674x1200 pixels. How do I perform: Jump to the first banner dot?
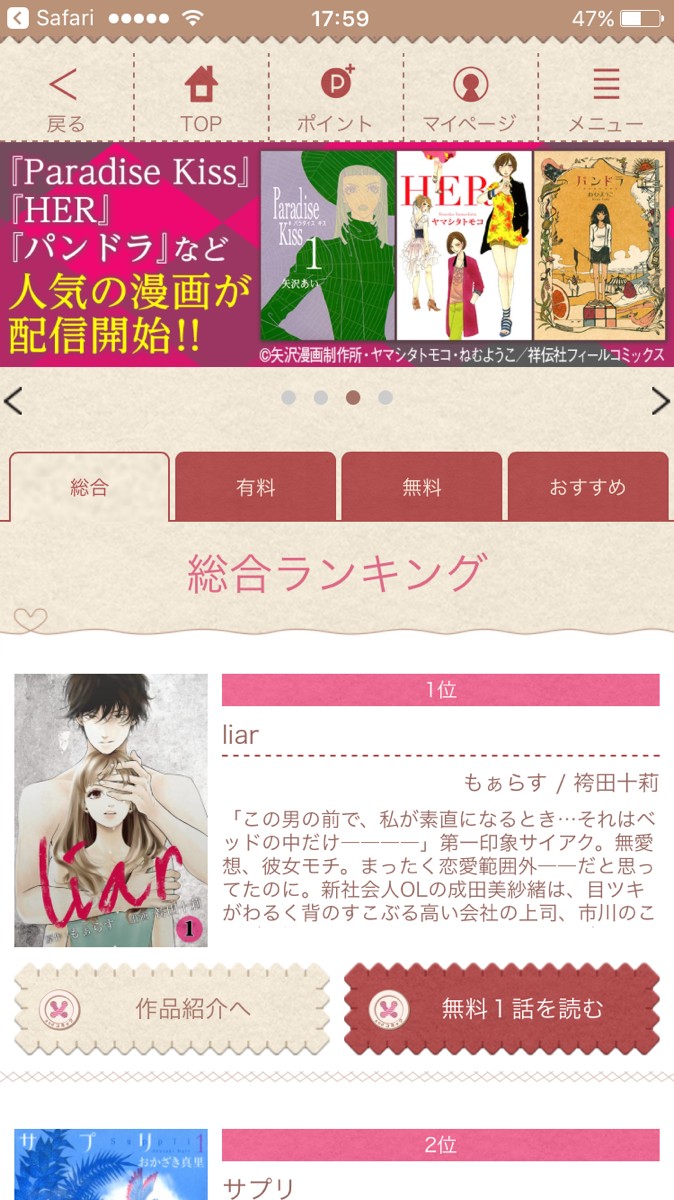tap(289, 398)
